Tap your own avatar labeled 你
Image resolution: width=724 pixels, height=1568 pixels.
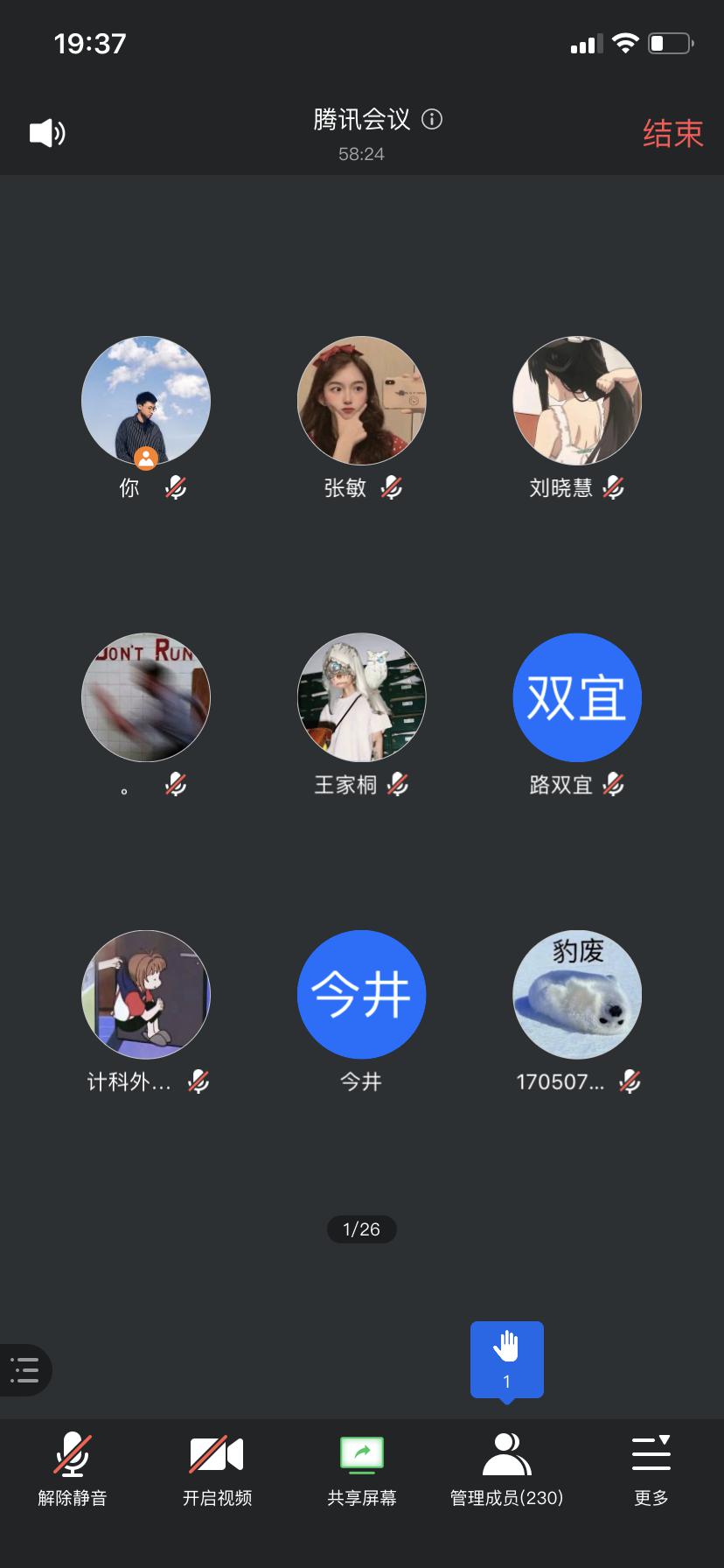(x=146, y=401)
